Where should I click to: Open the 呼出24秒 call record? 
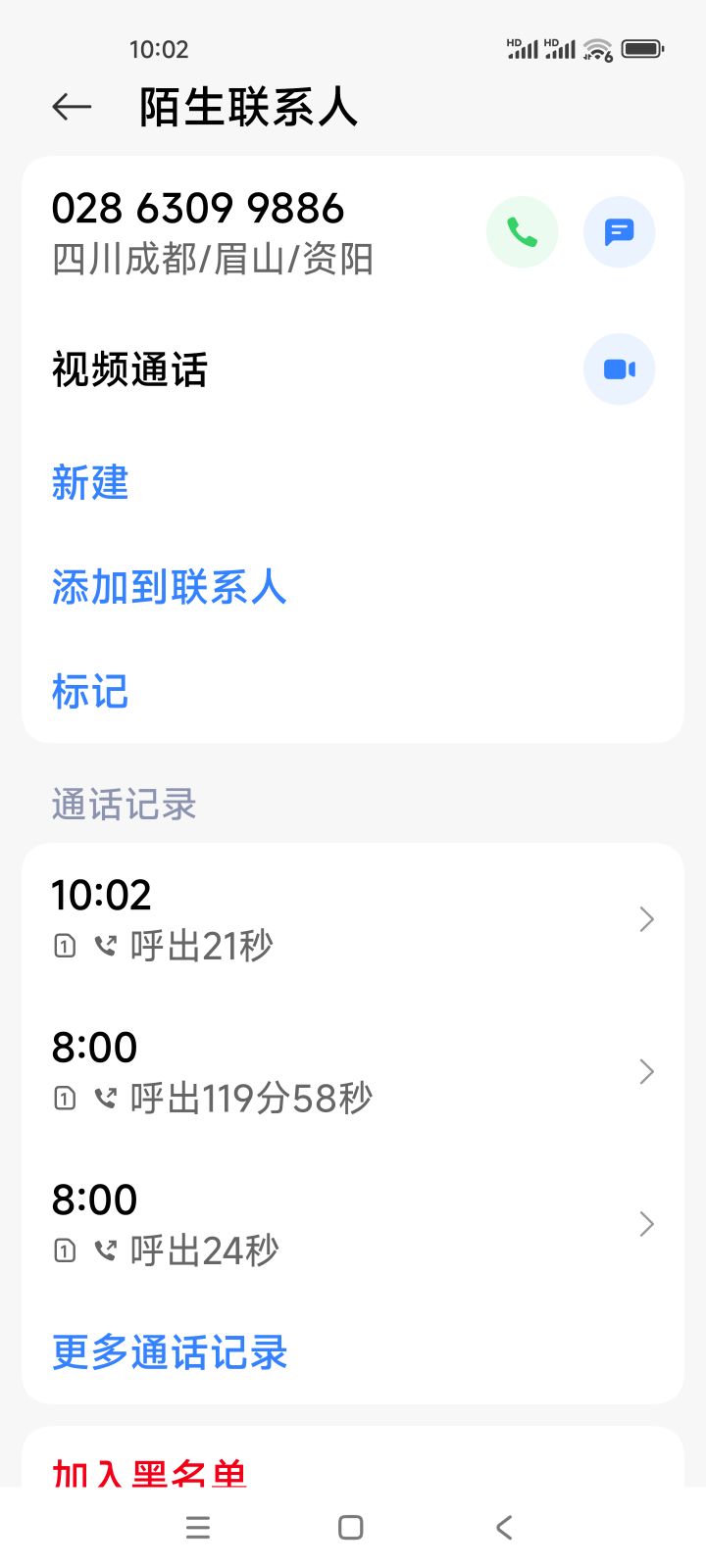(353, 1224)
